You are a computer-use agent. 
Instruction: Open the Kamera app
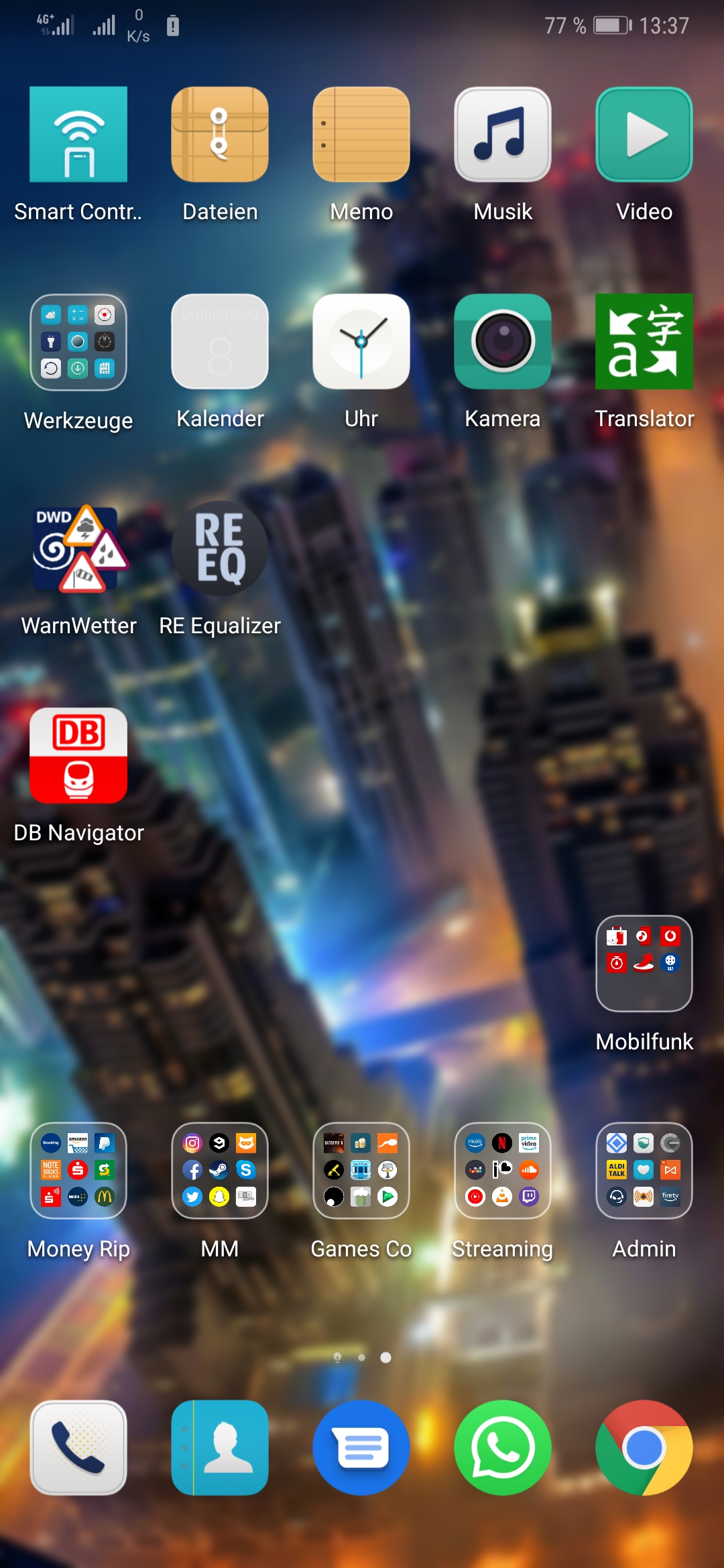pos(503,342)
